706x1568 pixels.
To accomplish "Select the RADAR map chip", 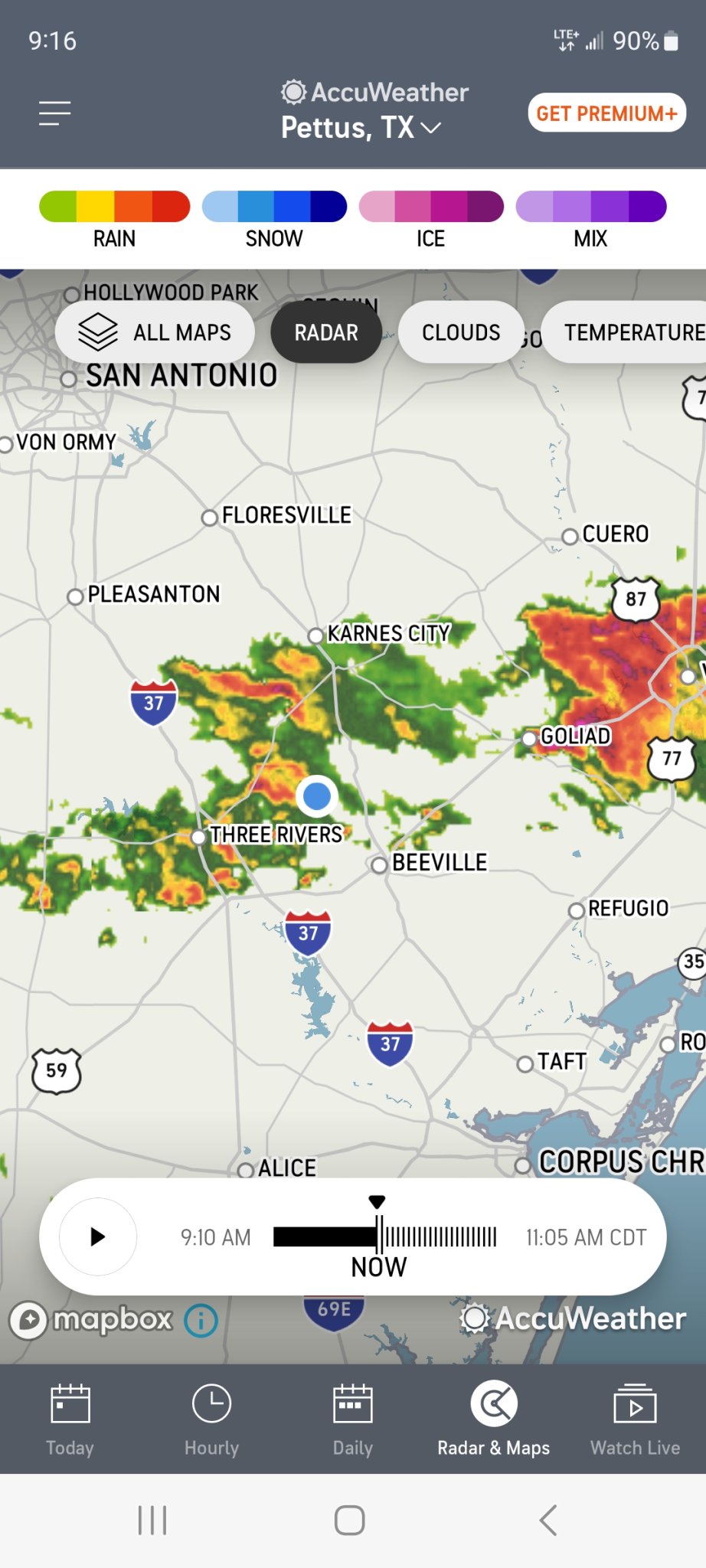I will tap(326, 332).
